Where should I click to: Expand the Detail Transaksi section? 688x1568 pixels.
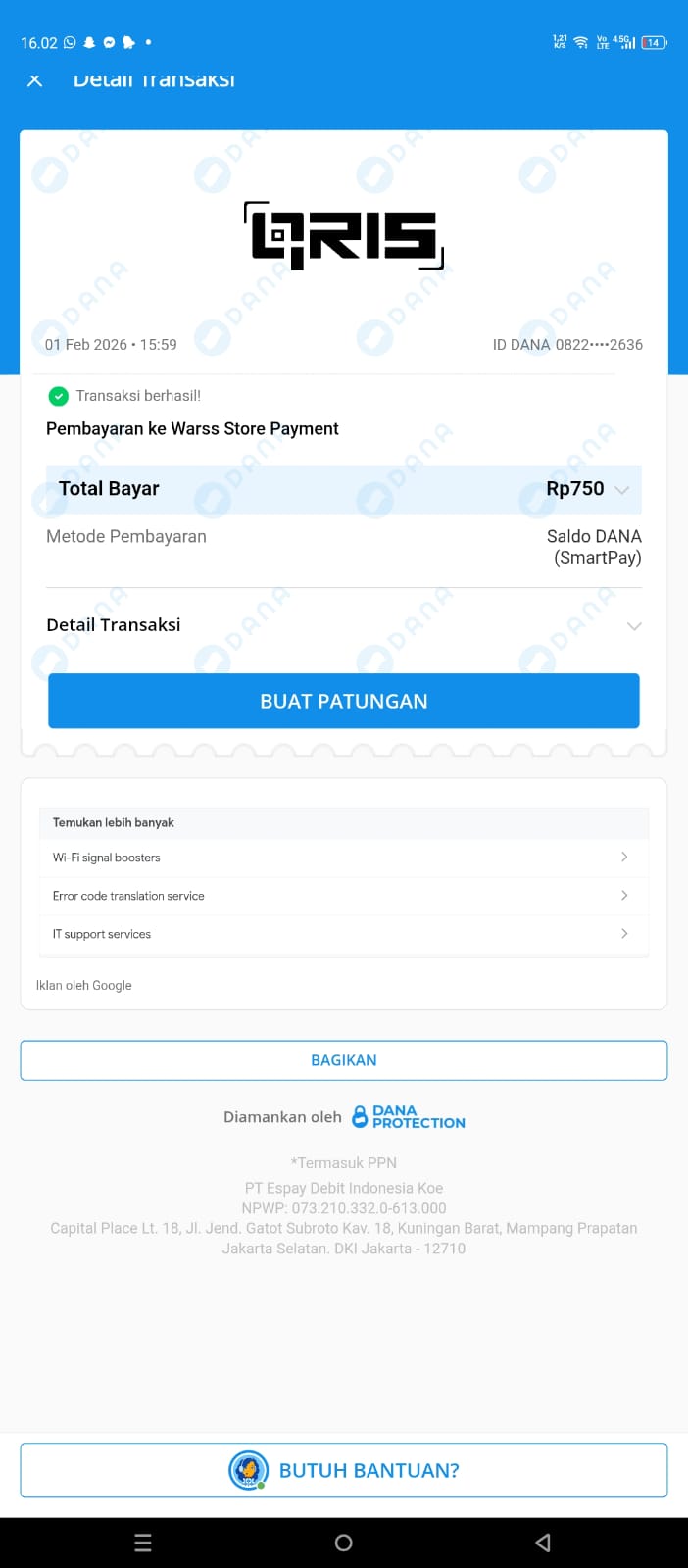pyautogui.click(x=634, y=626)
